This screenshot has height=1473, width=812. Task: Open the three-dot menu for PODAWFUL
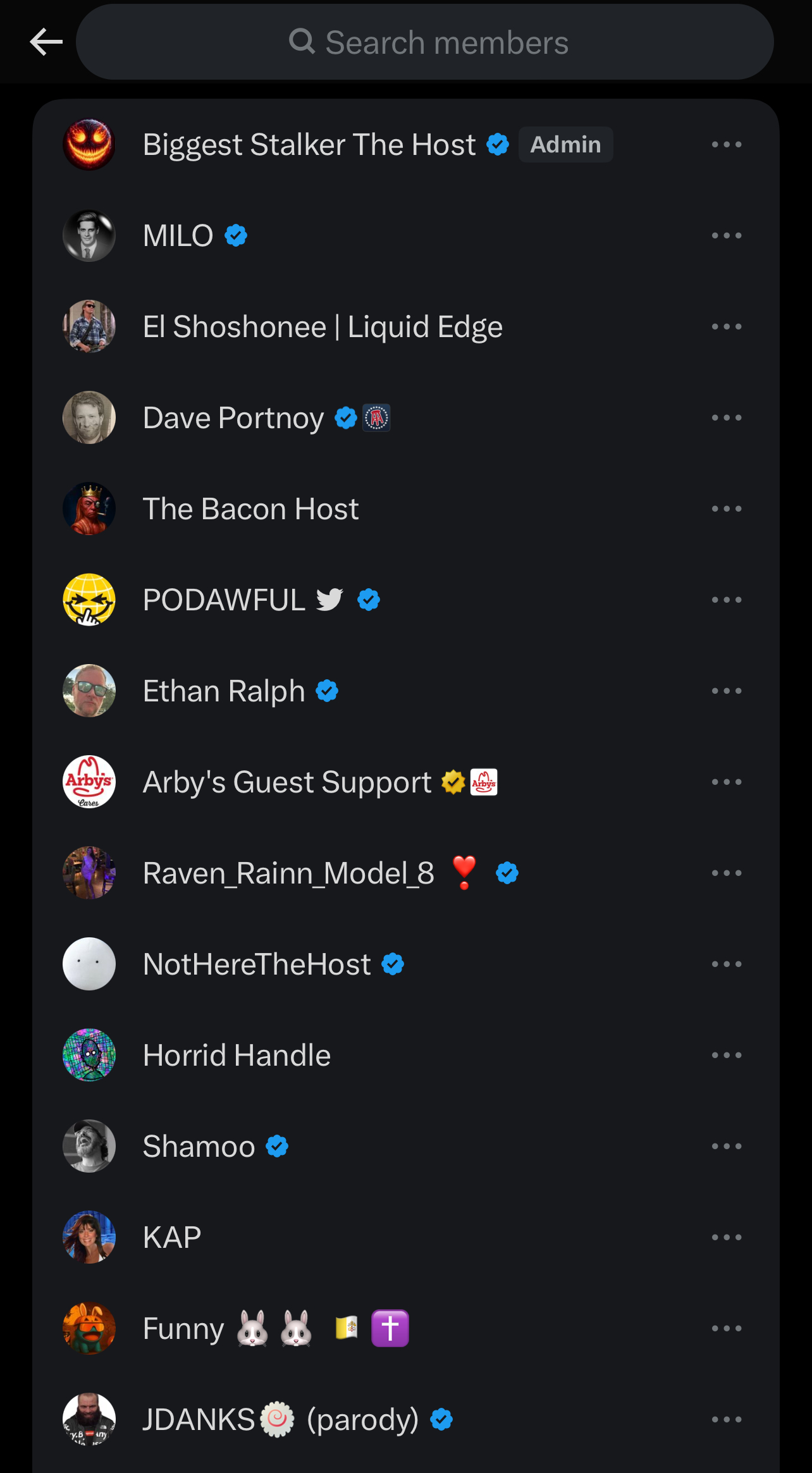point(726,600)
